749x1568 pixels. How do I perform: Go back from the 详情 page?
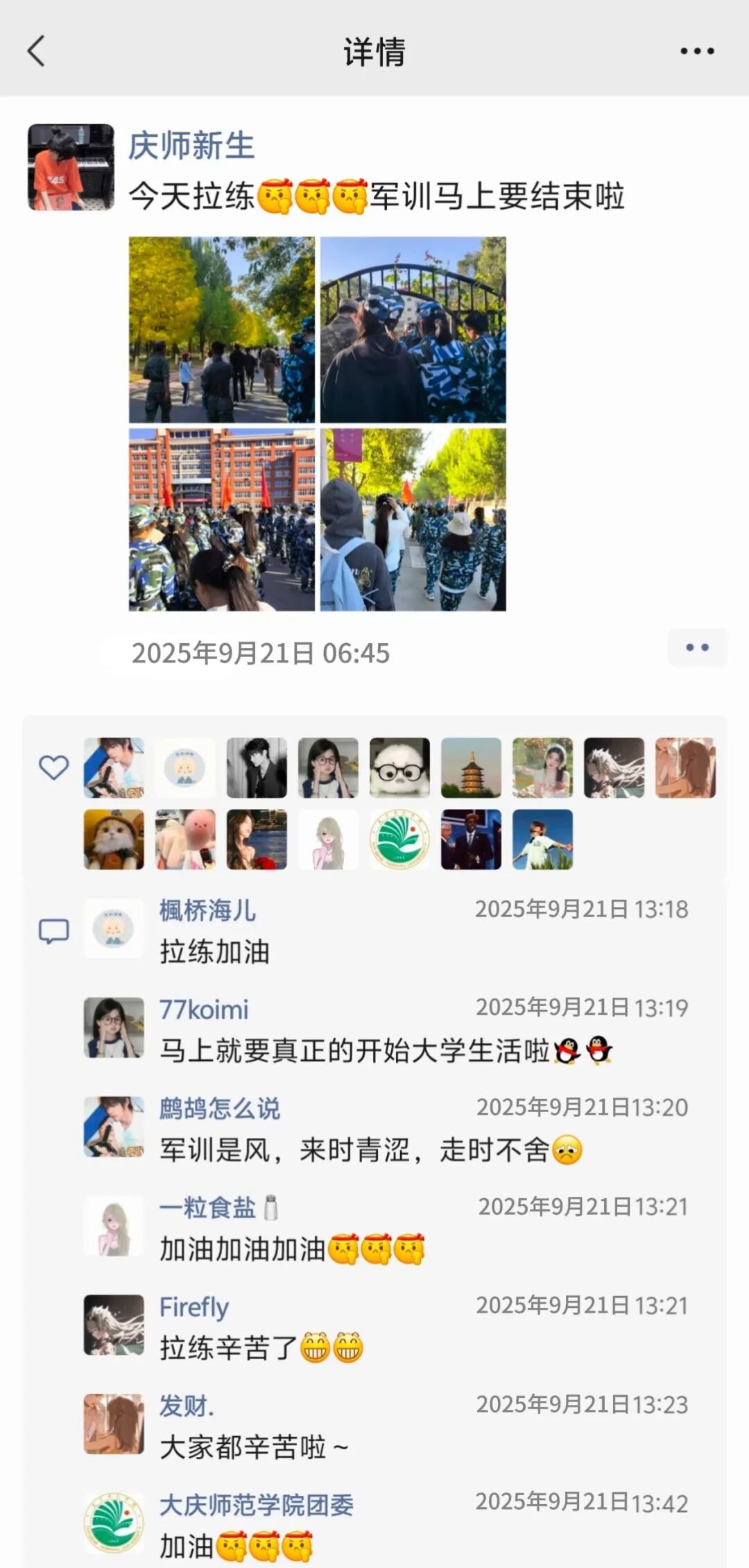click(x=36, y=51)
